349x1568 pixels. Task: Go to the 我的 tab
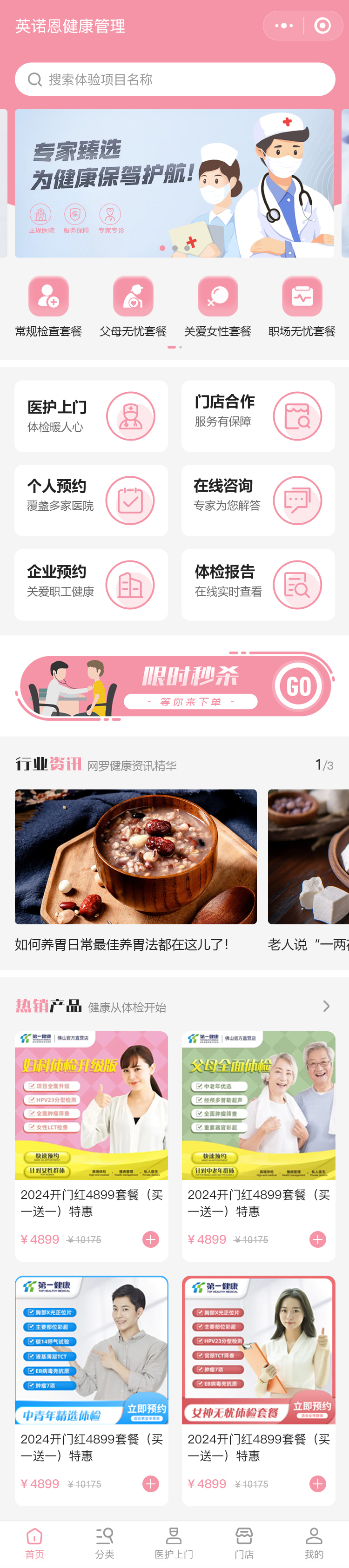314,1542
